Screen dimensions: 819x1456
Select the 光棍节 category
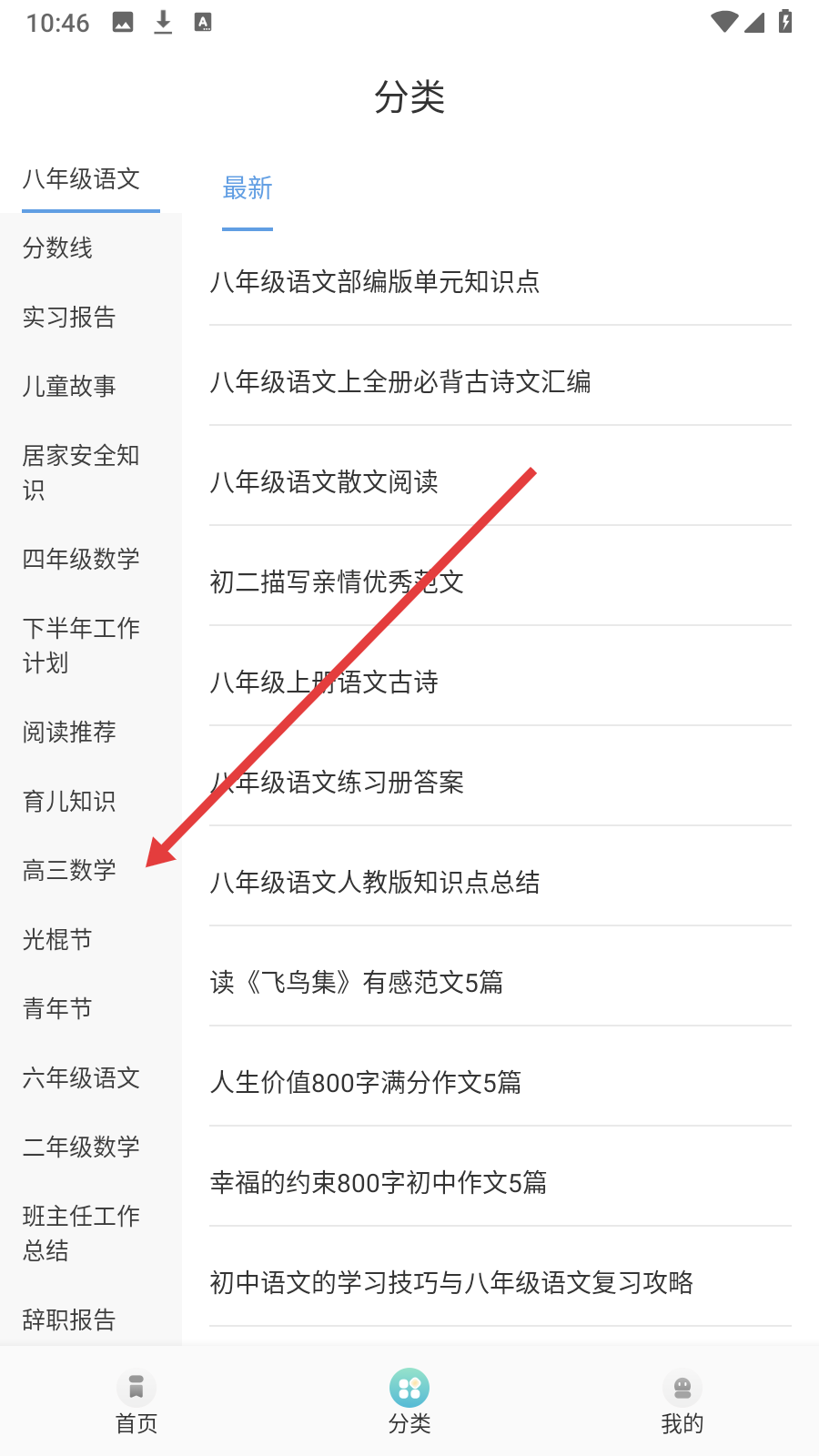click(x=58, y=940)
